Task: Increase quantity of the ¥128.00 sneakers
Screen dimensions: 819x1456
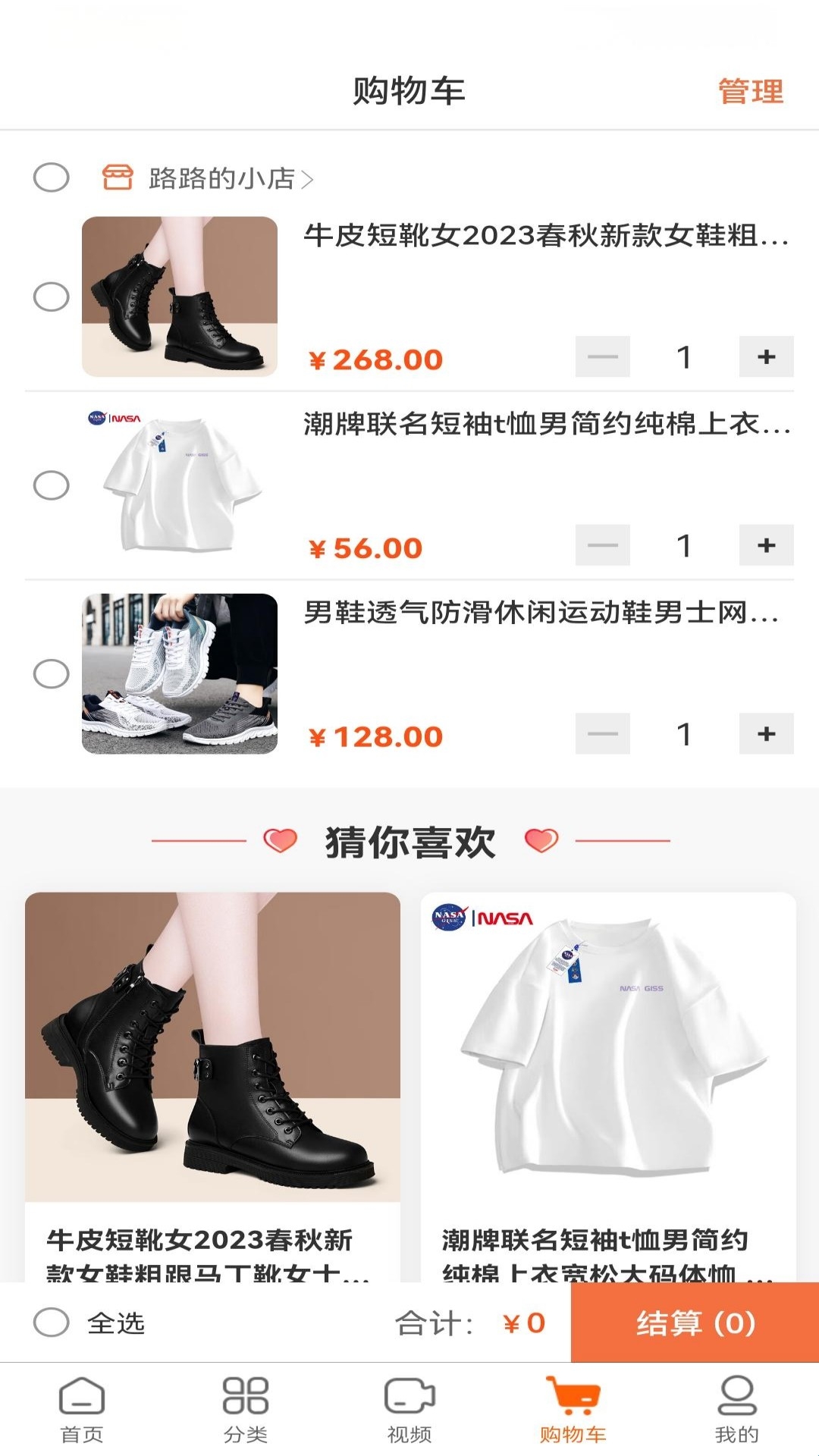Action: (766, 734)
